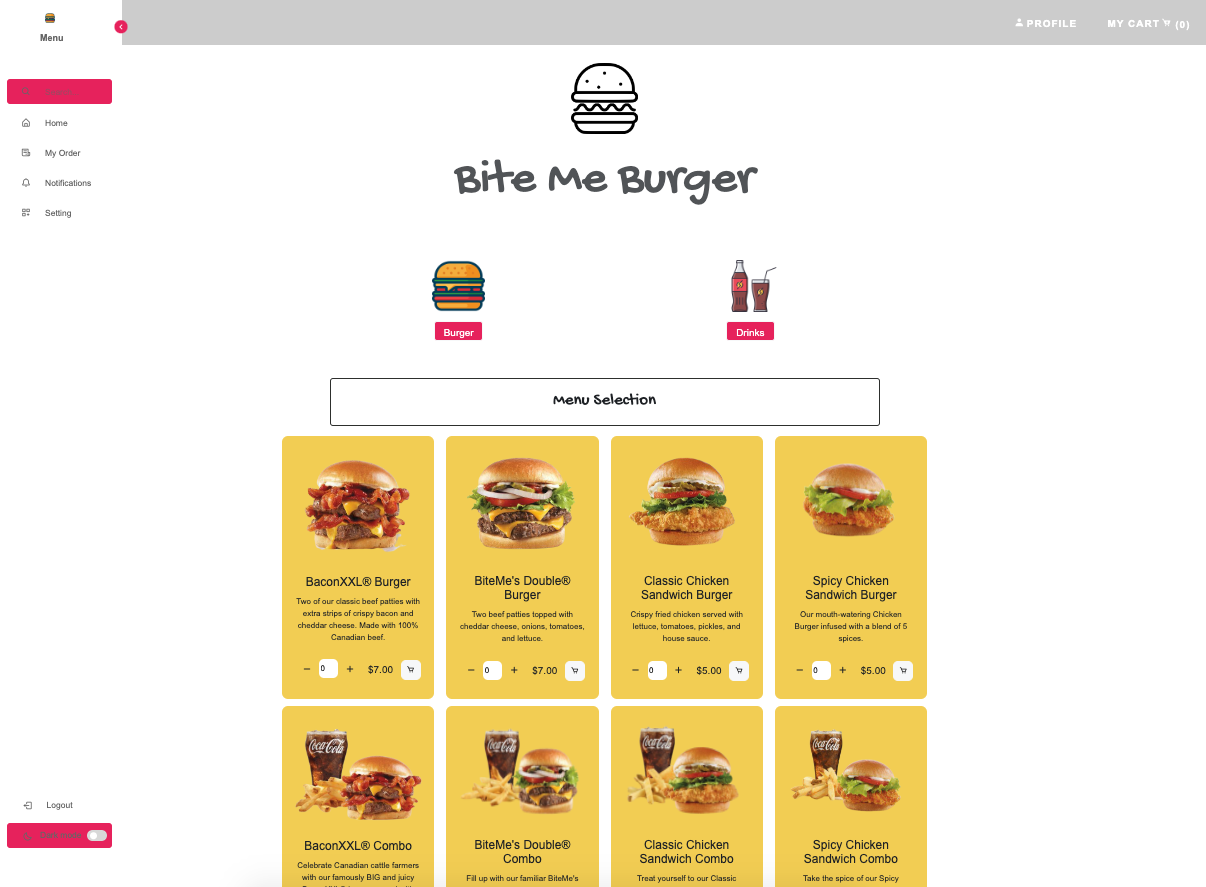Open My Cart in the top bar
Viewport: 1206px width, 887px height.
click(1148, 23)
